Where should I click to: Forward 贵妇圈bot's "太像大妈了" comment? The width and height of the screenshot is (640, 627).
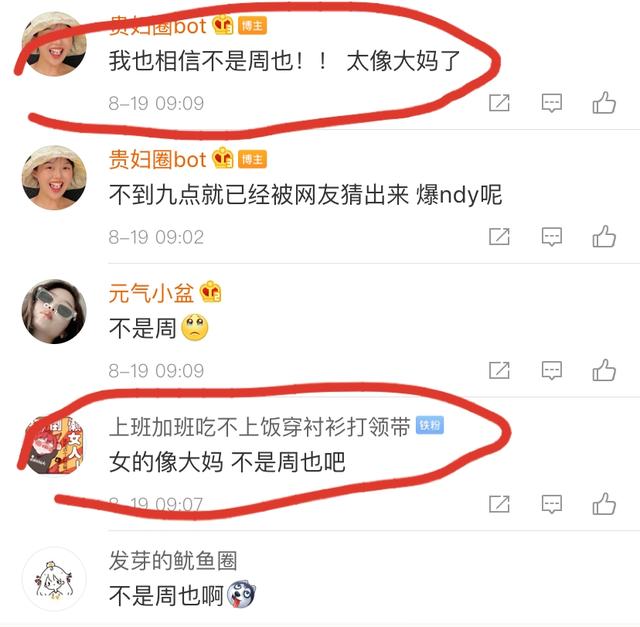click(x=500, y=102)
